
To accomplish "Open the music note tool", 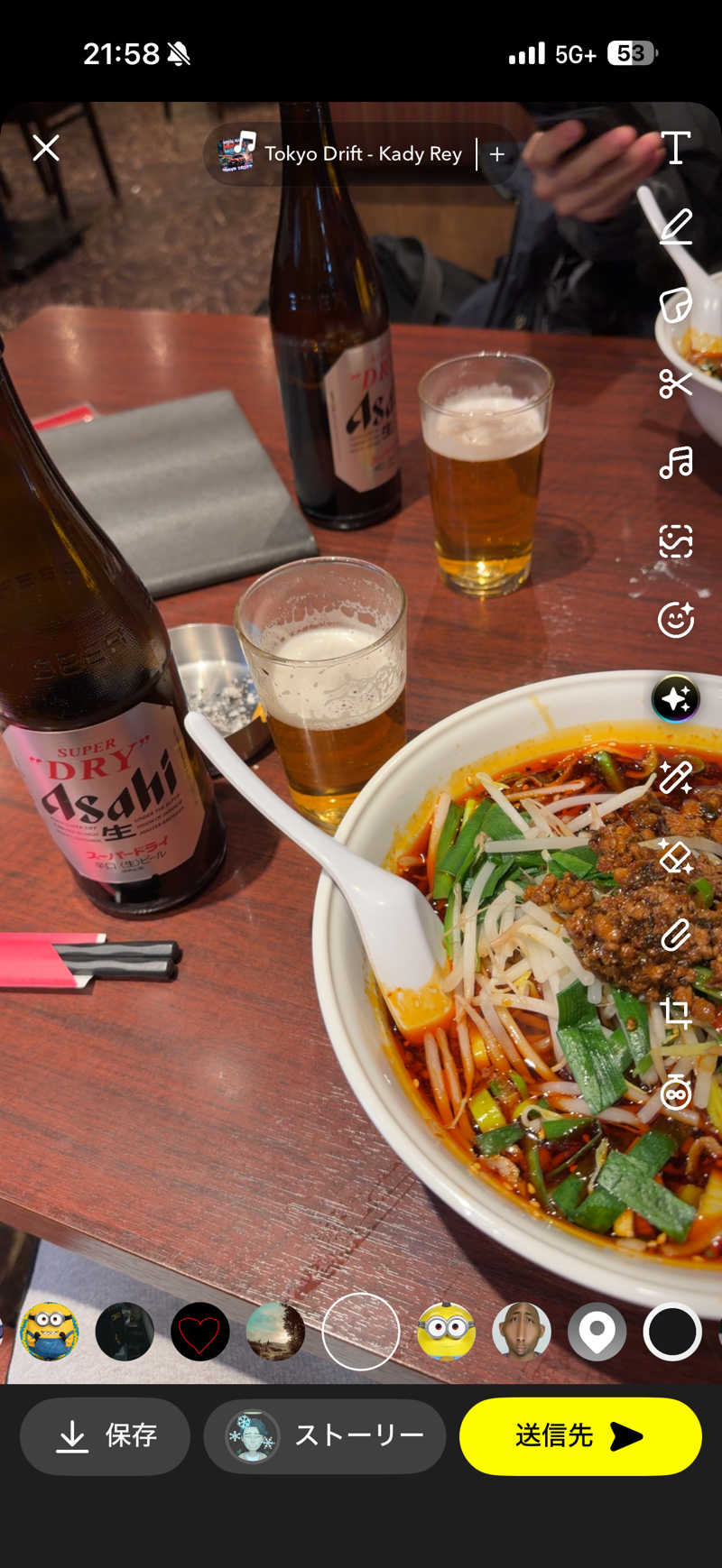I will (x=675, y=462).
